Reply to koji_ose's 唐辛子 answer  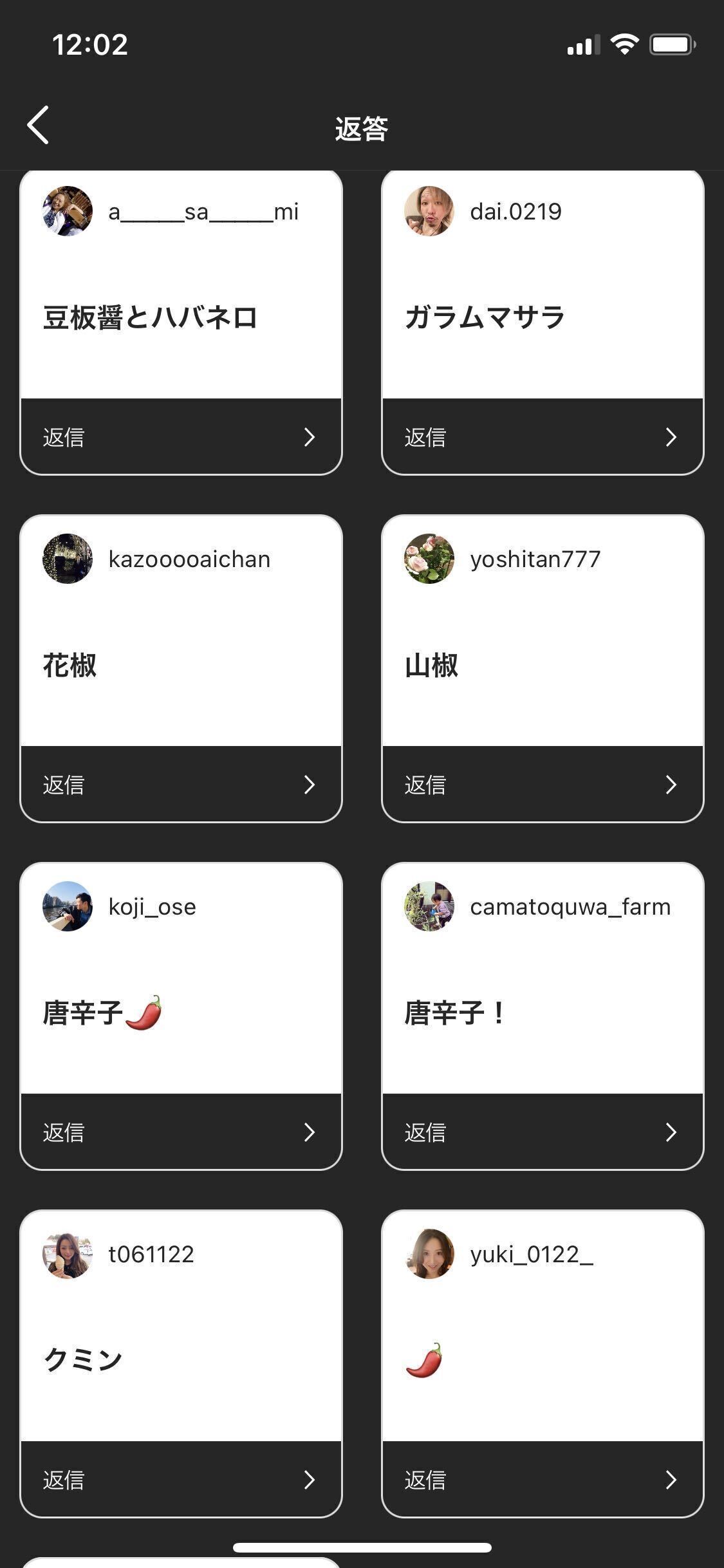[x=180, y=1132]
